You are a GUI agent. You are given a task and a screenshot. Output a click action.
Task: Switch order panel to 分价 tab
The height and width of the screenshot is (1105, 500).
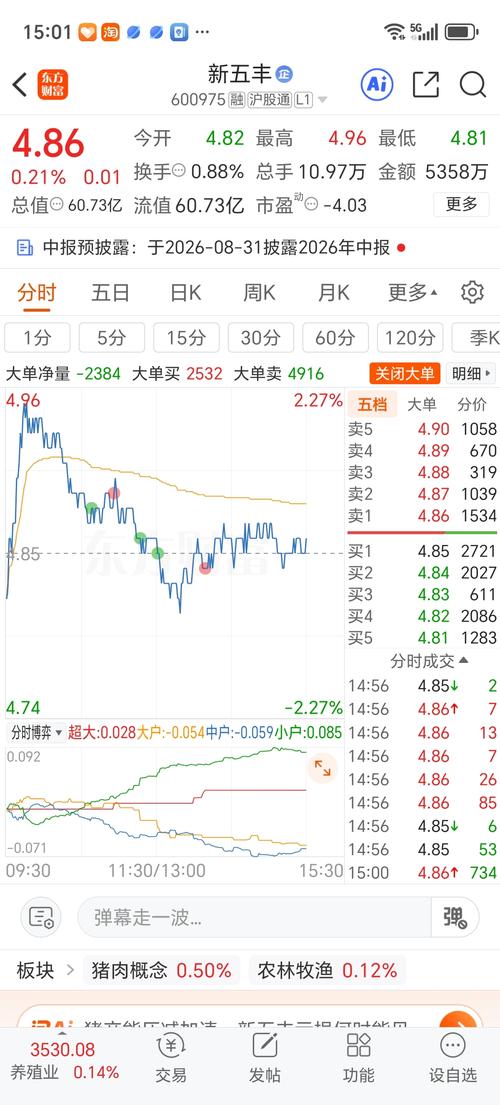click(x=472, y=405)
